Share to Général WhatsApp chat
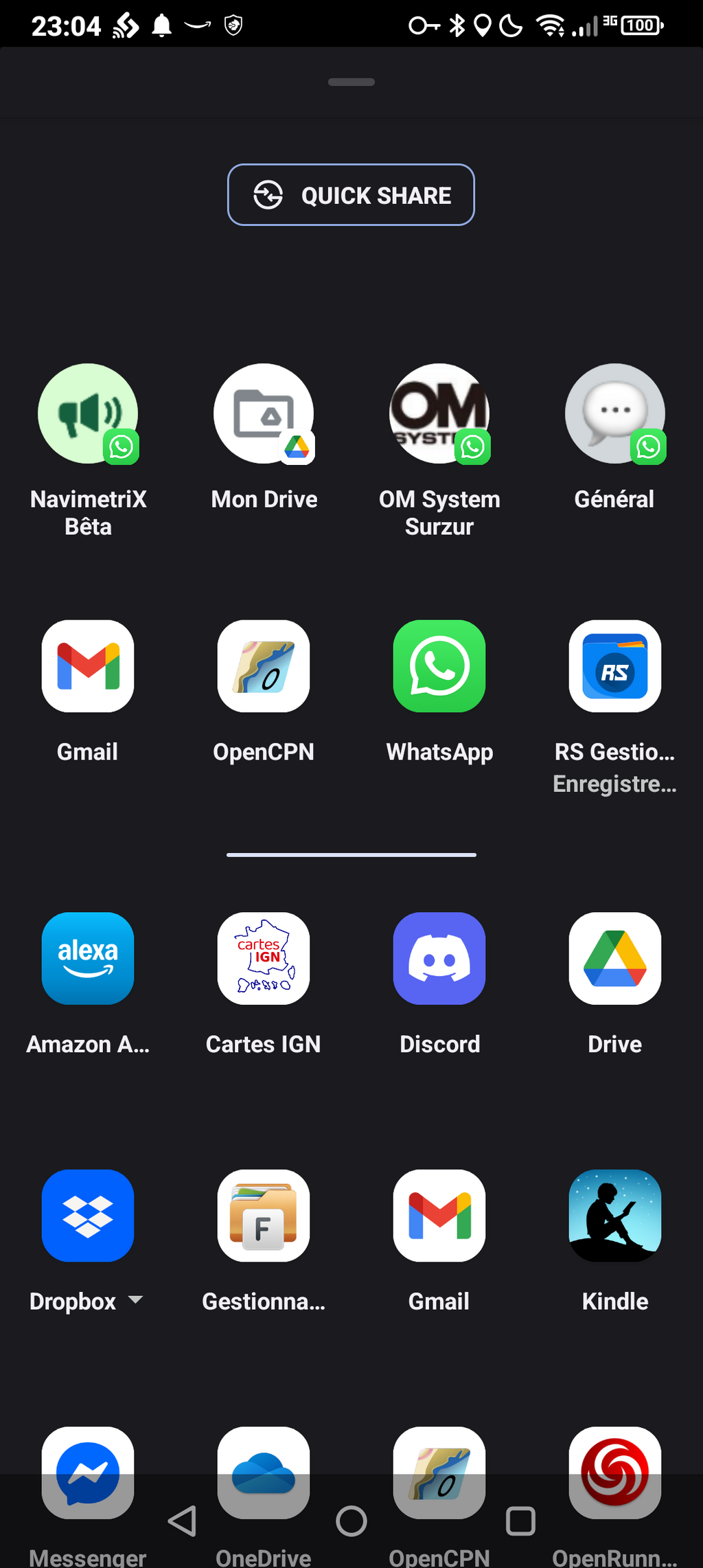This screenshot has height=1568, width=703. coord(614,413)
